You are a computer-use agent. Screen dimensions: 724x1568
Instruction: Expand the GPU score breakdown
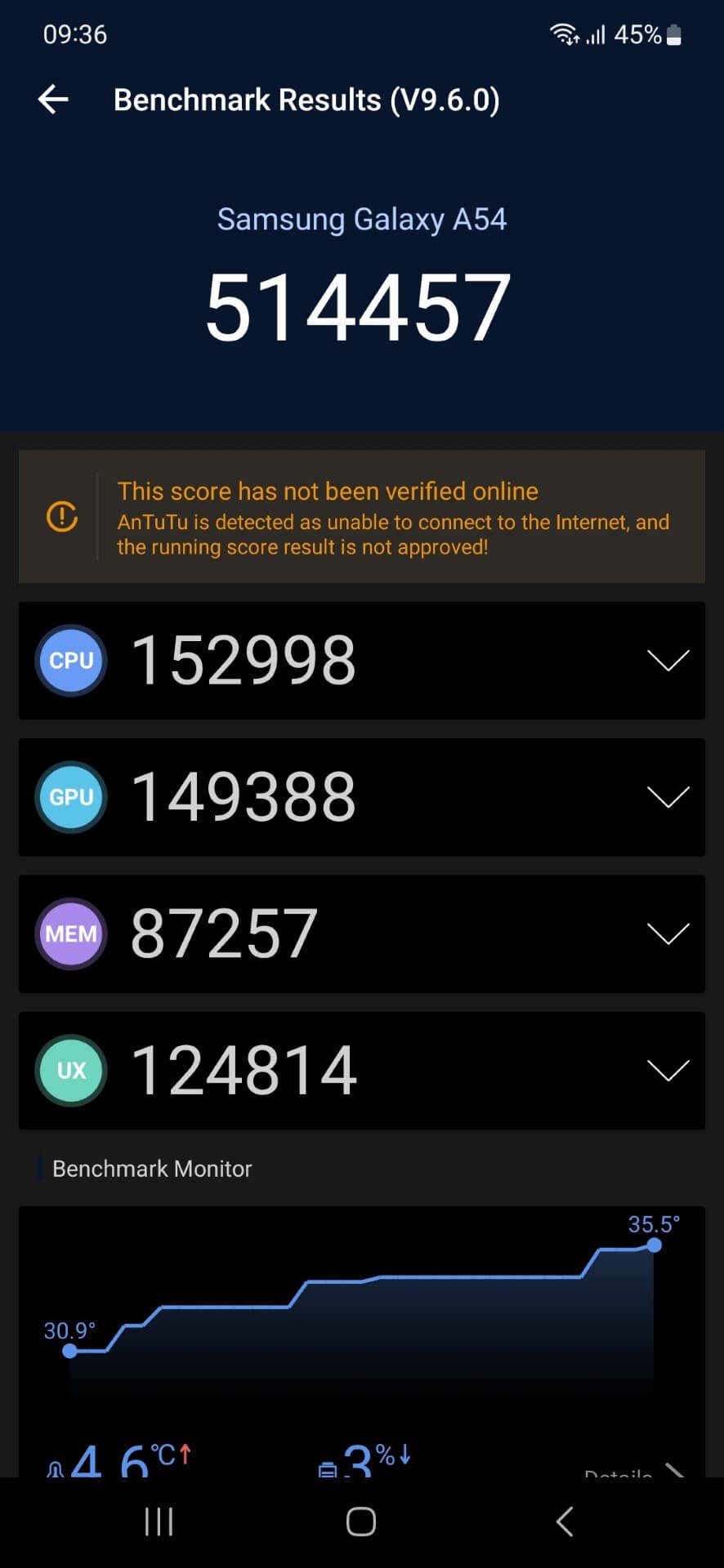668,797
